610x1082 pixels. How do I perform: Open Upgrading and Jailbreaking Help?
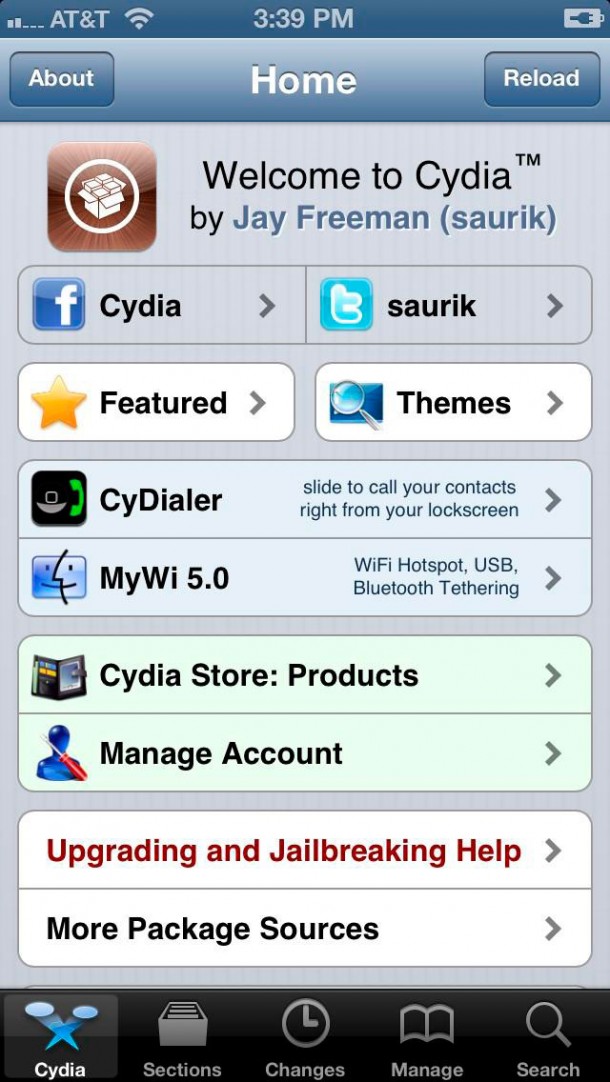(304, 851)
